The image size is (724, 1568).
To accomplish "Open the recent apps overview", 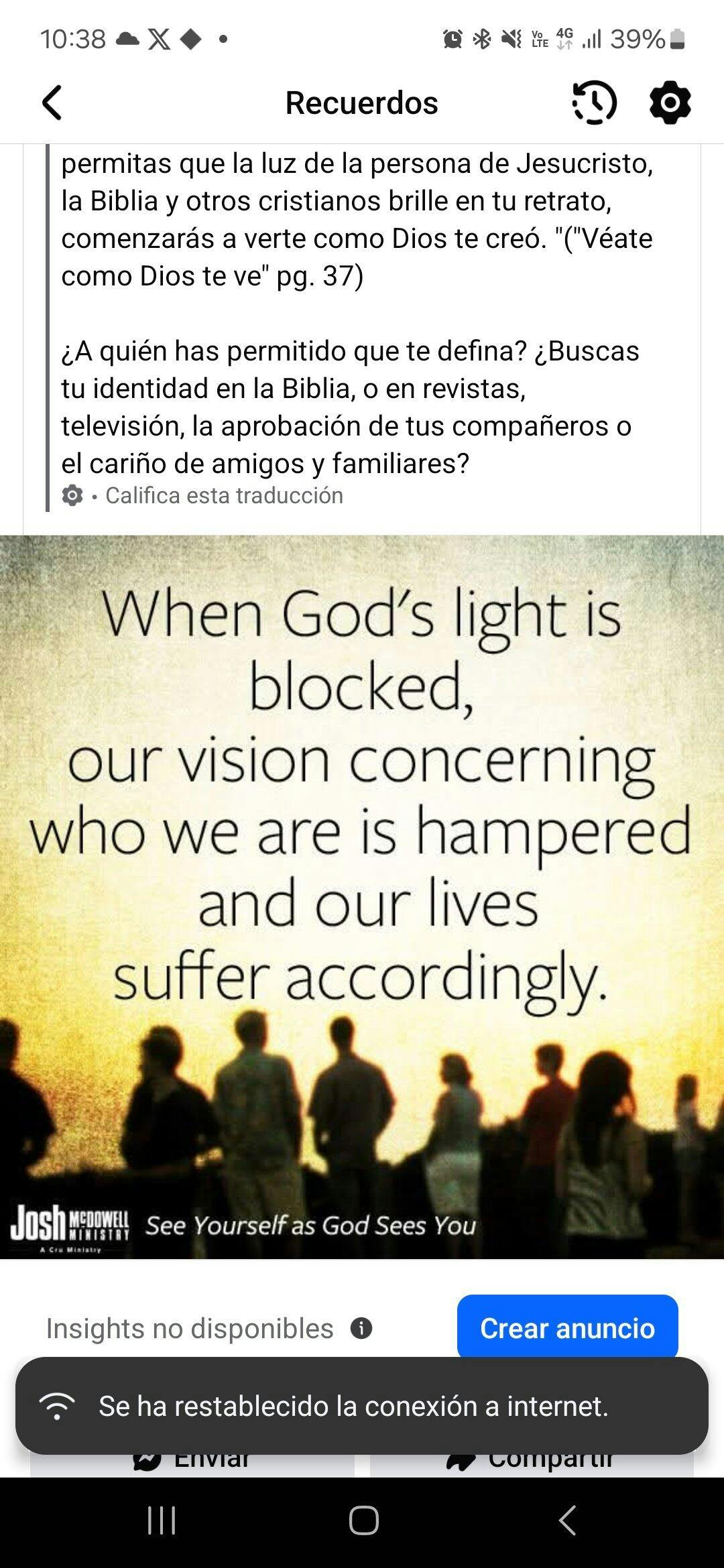I will click(x=162, y=1520).
